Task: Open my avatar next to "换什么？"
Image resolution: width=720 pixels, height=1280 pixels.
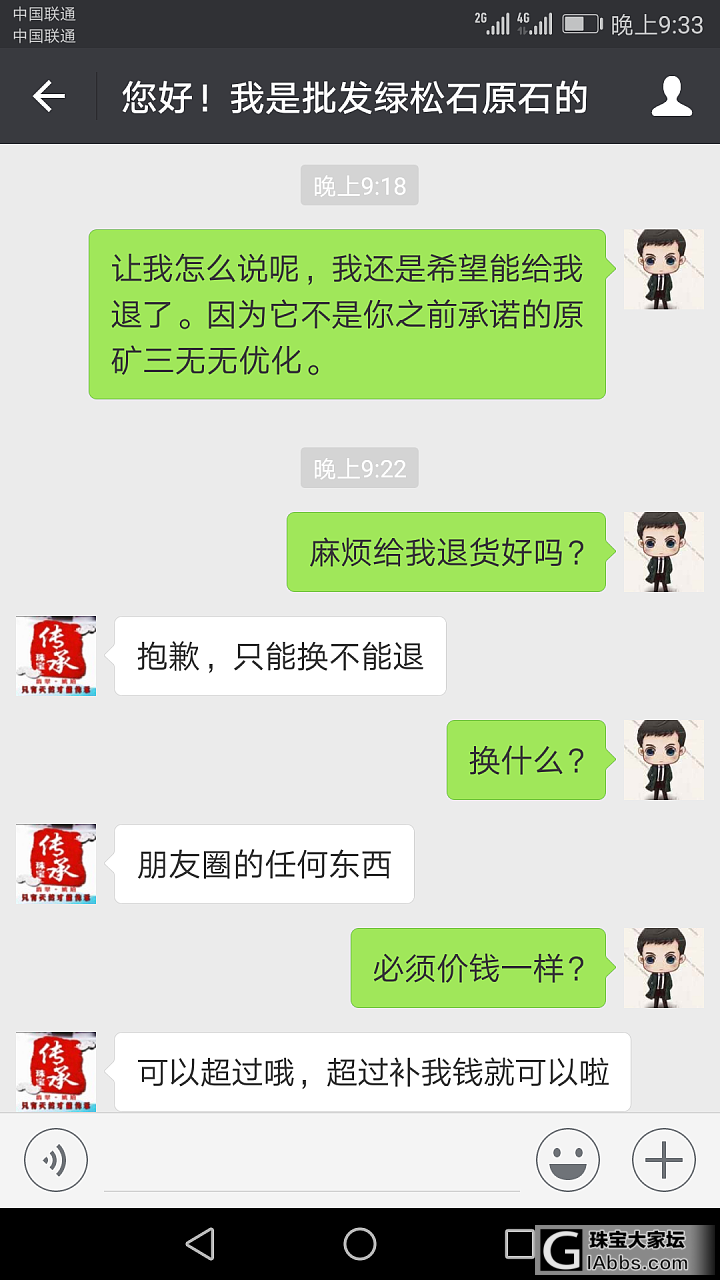Action: click(663, 760)
